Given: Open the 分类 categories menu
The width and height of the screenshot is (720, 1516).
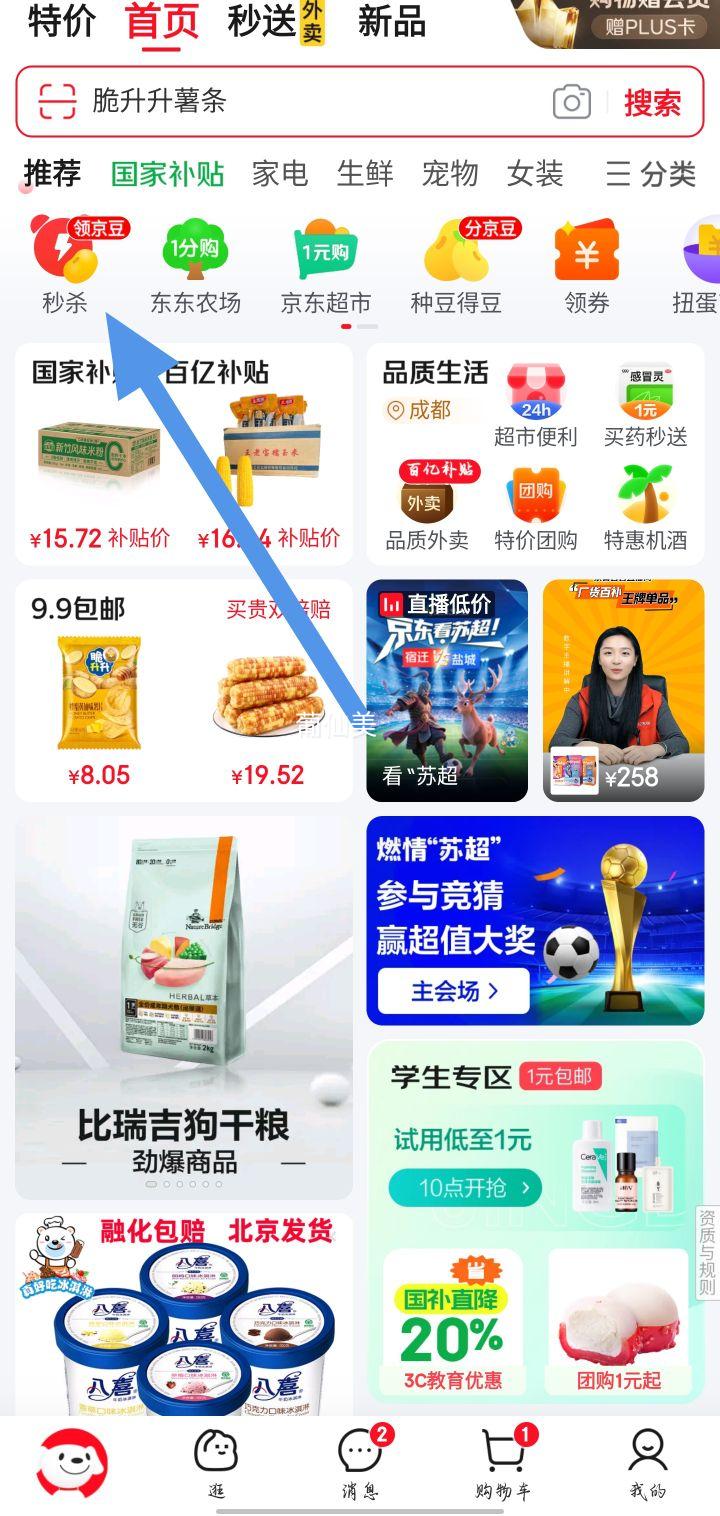Looking at the screenshot, I should [x=651, y=174].
